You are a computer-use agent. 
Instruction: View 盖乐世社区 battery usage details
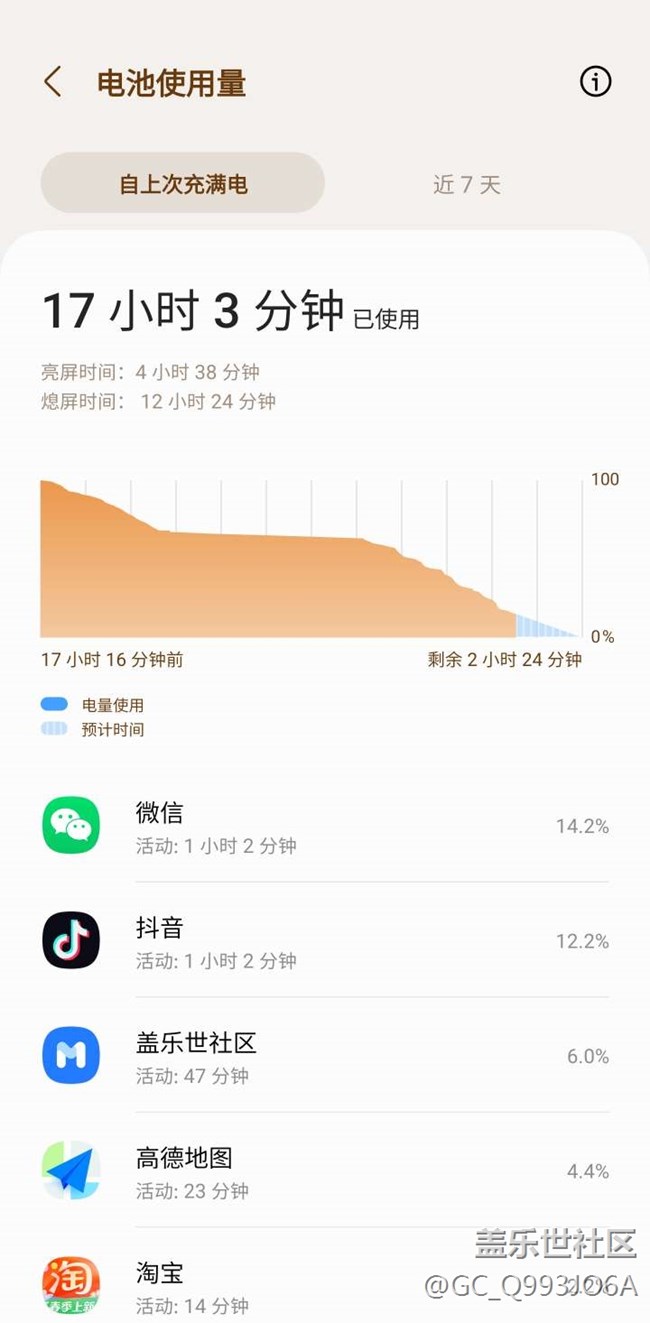pos(325,1056)
